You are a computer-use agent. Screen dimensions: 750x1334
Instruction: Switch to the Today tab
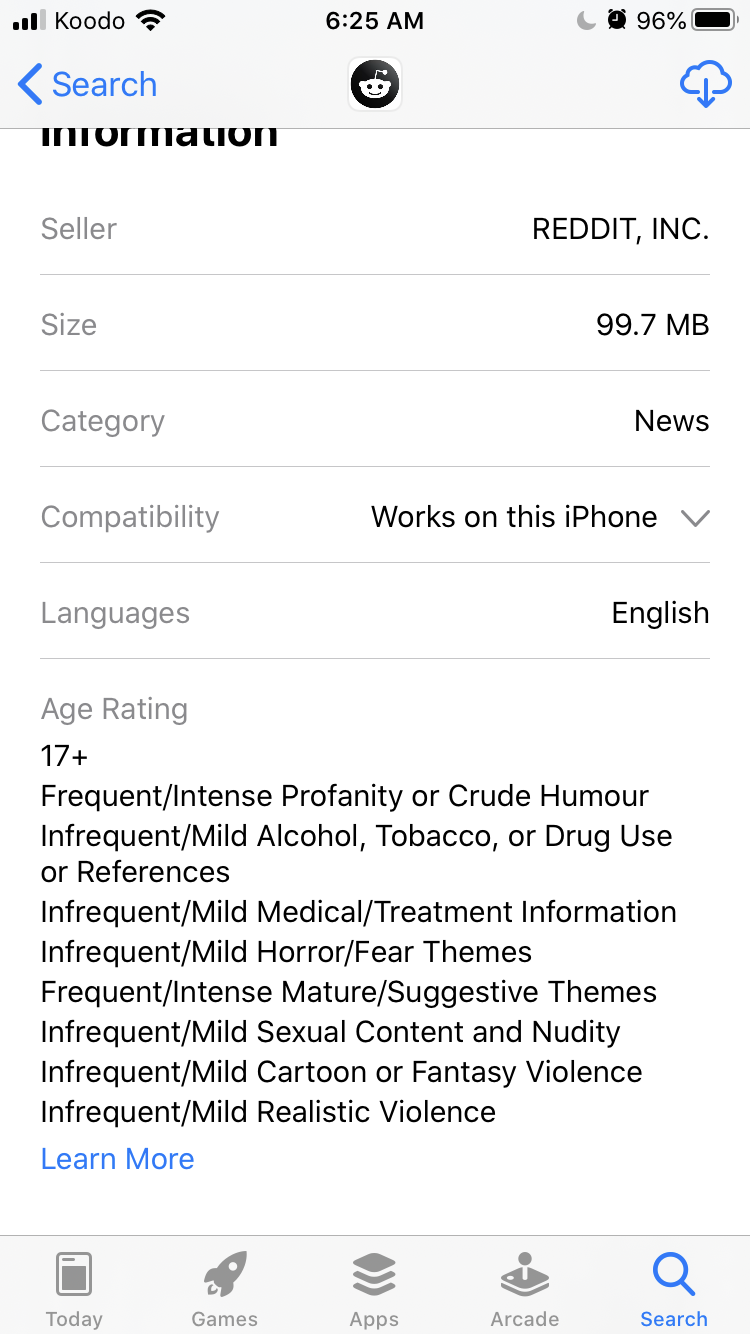pyautogui.click(x=74, y=1288)
